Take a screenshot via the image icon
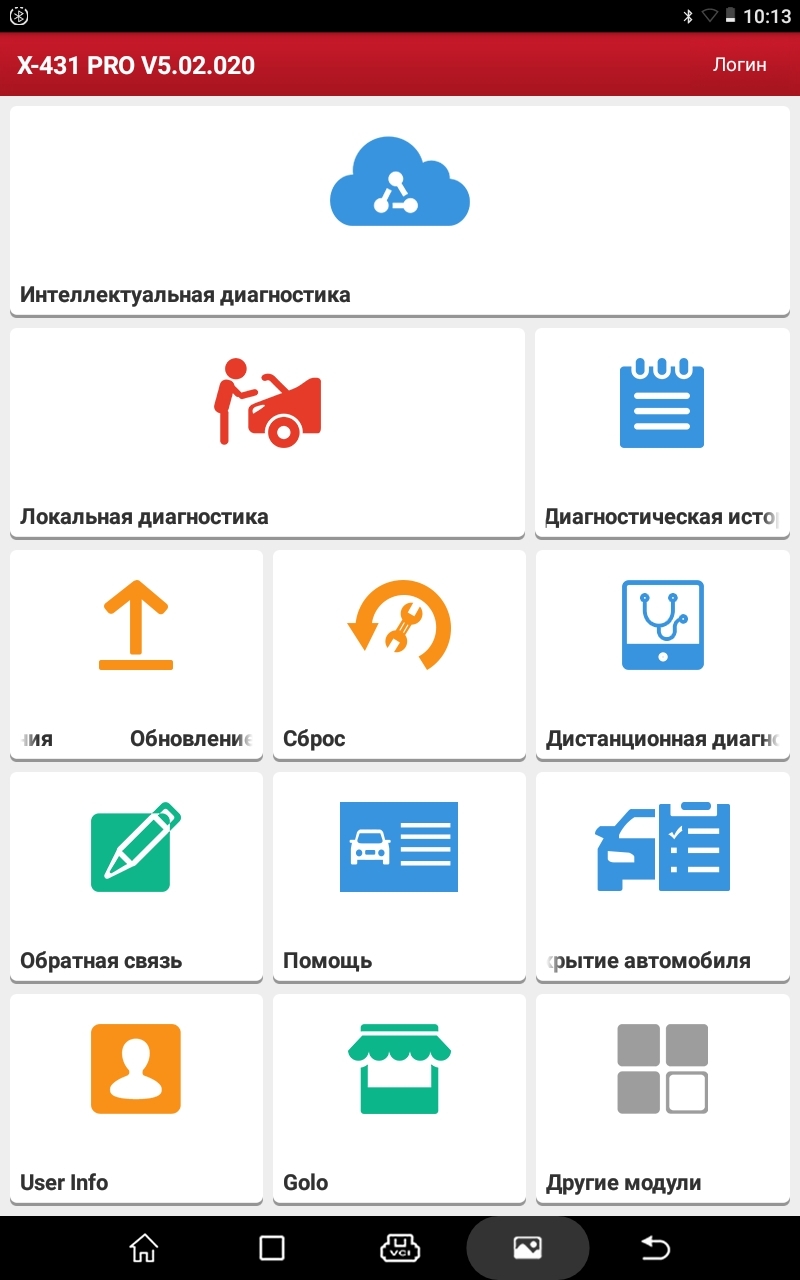The height and width of the screenshot is (1280, 800). pyautogui.click(x=527, y=1247)
